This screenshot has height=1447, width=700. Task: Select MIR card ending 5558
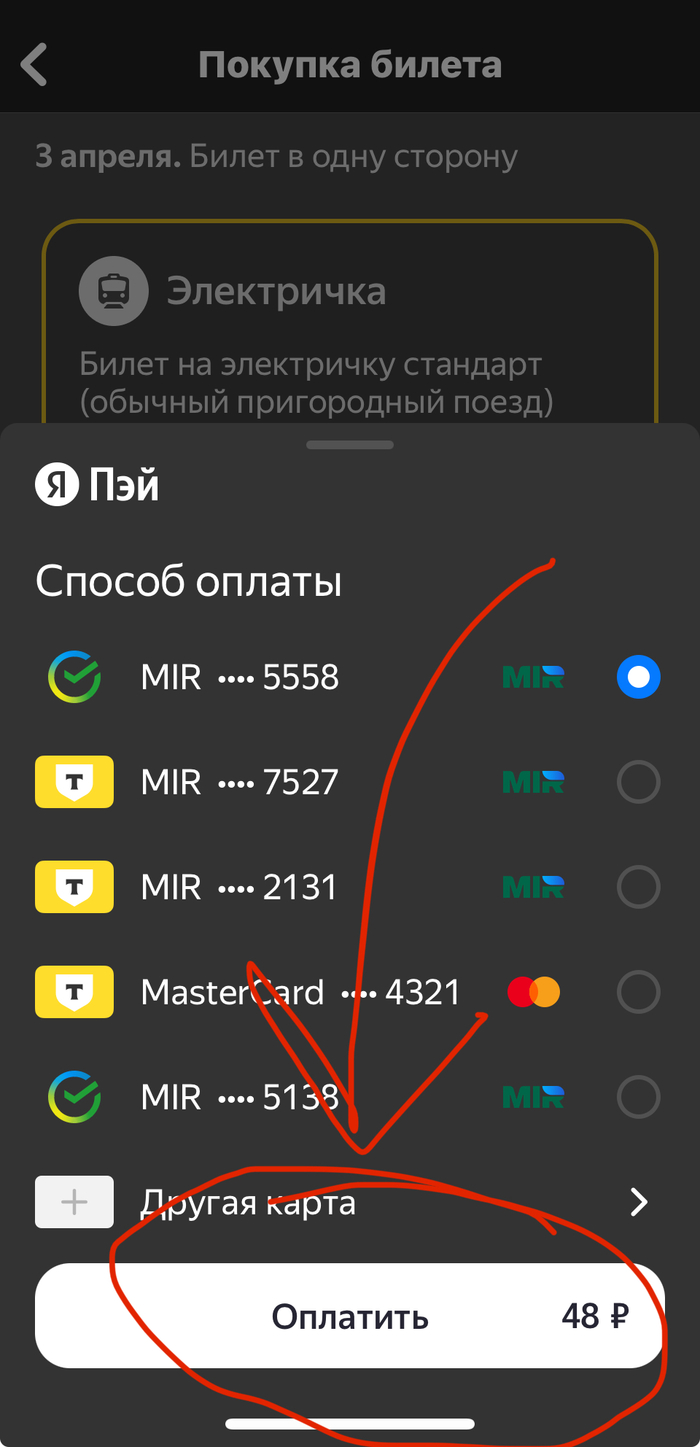tap(638, 678)
